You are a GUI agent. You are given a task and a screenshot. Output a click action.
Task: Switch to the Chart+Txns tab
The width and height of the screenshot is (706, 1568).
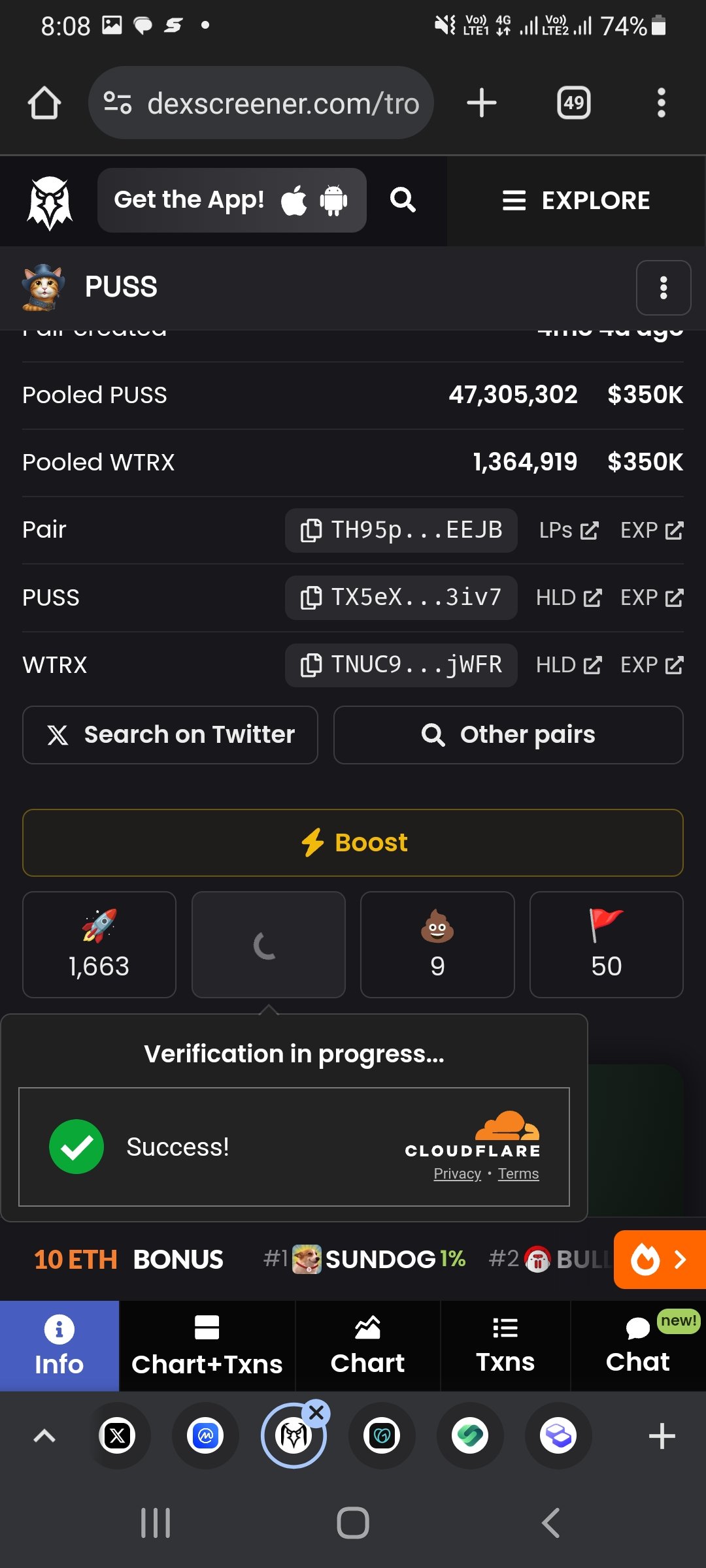pos(207,1346)
